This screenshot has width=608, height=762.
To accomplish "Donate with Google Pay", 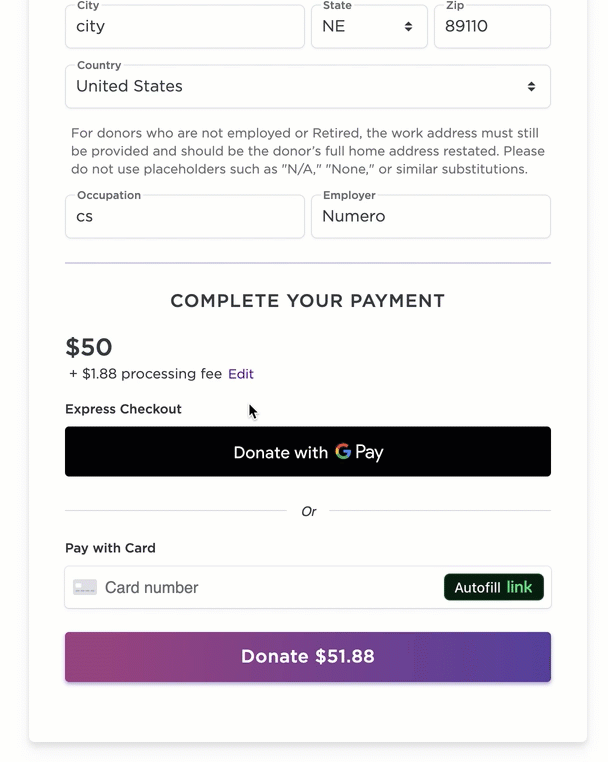I will click(x=307, y=452).
